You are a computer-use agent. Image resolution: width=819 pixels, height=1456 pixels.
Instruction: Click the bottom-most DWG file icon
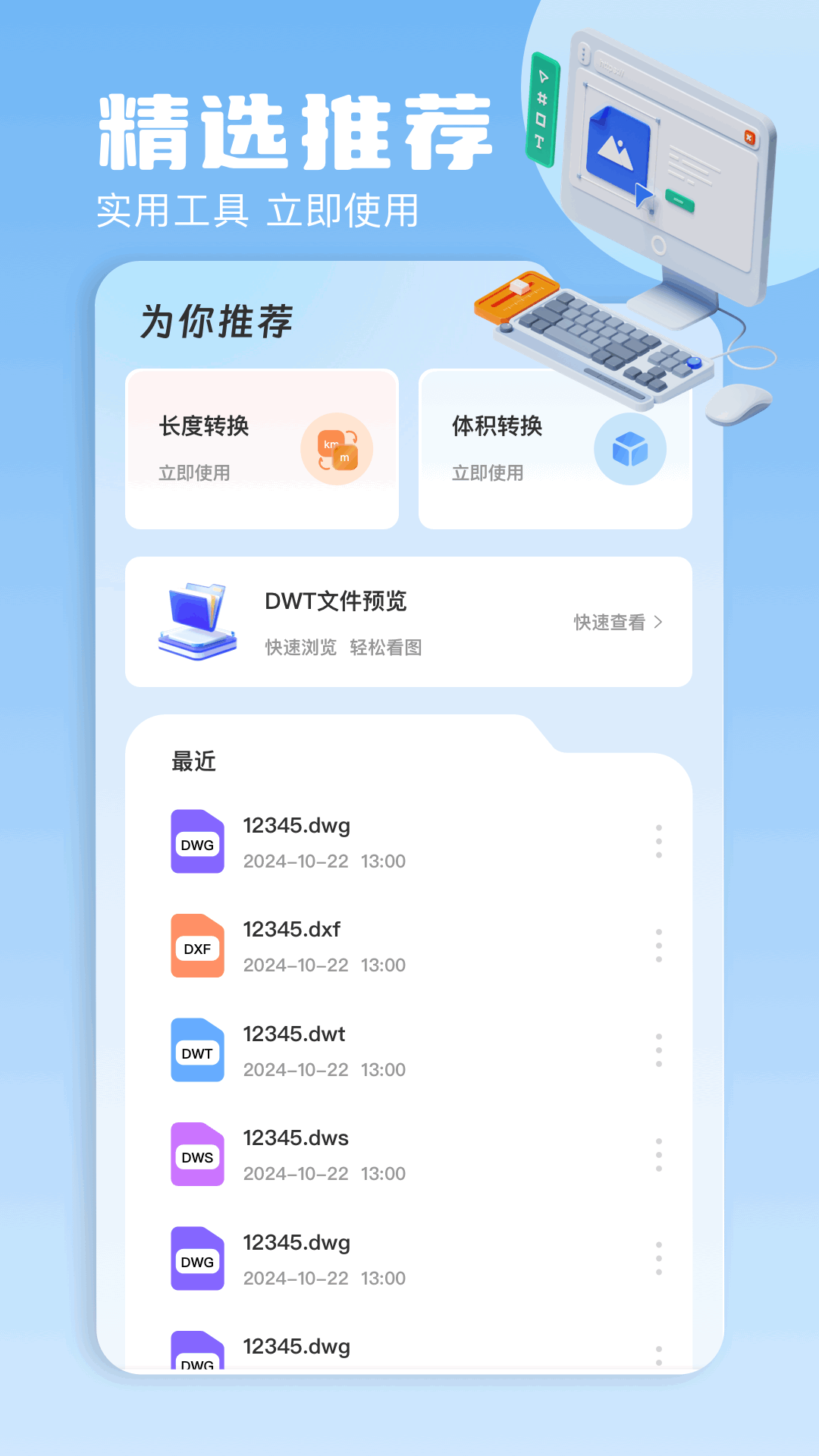tap(197, 1357)
